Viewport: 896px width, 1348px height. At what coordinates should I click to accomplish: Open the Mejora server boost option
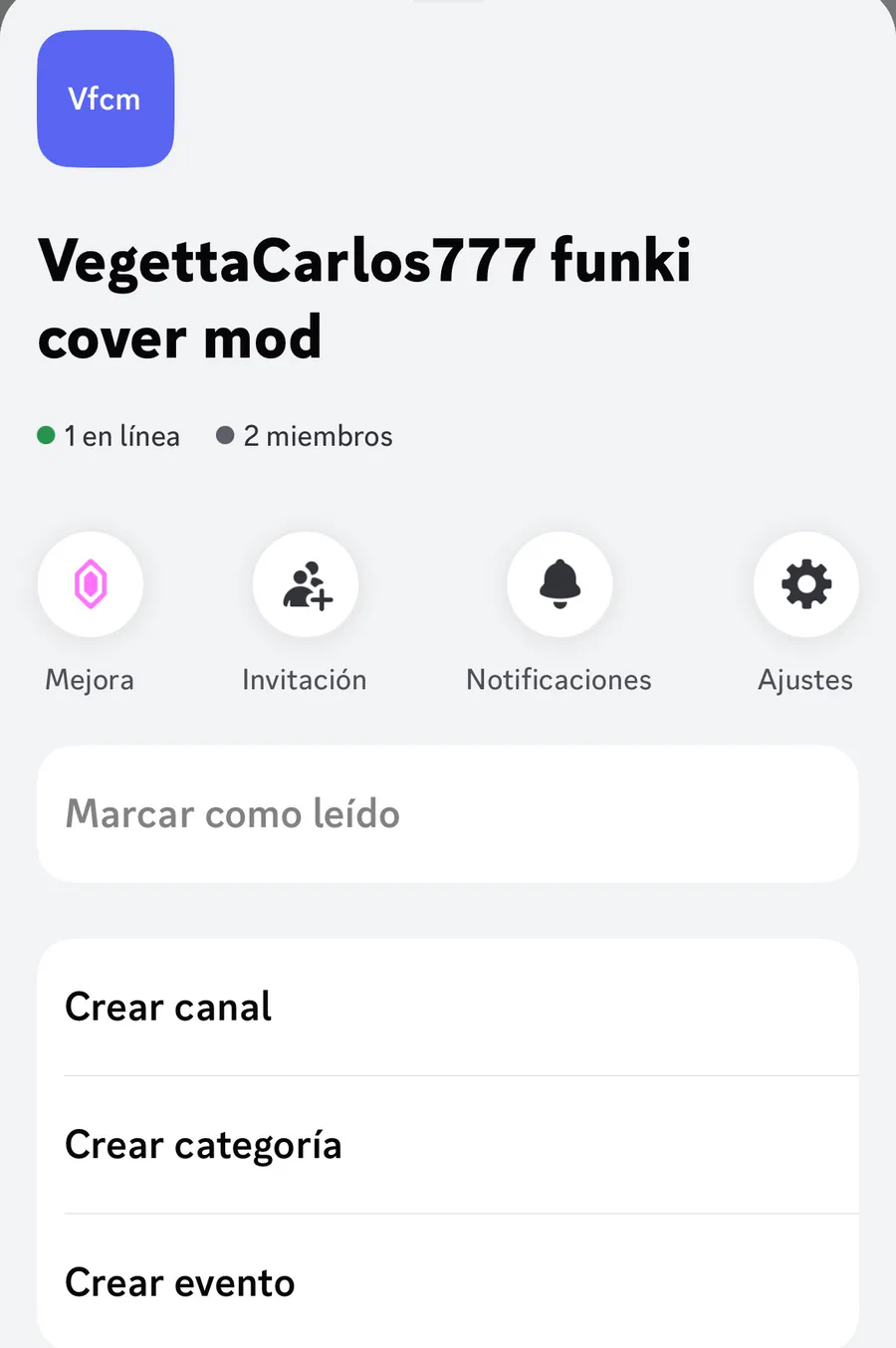point(90,584)
